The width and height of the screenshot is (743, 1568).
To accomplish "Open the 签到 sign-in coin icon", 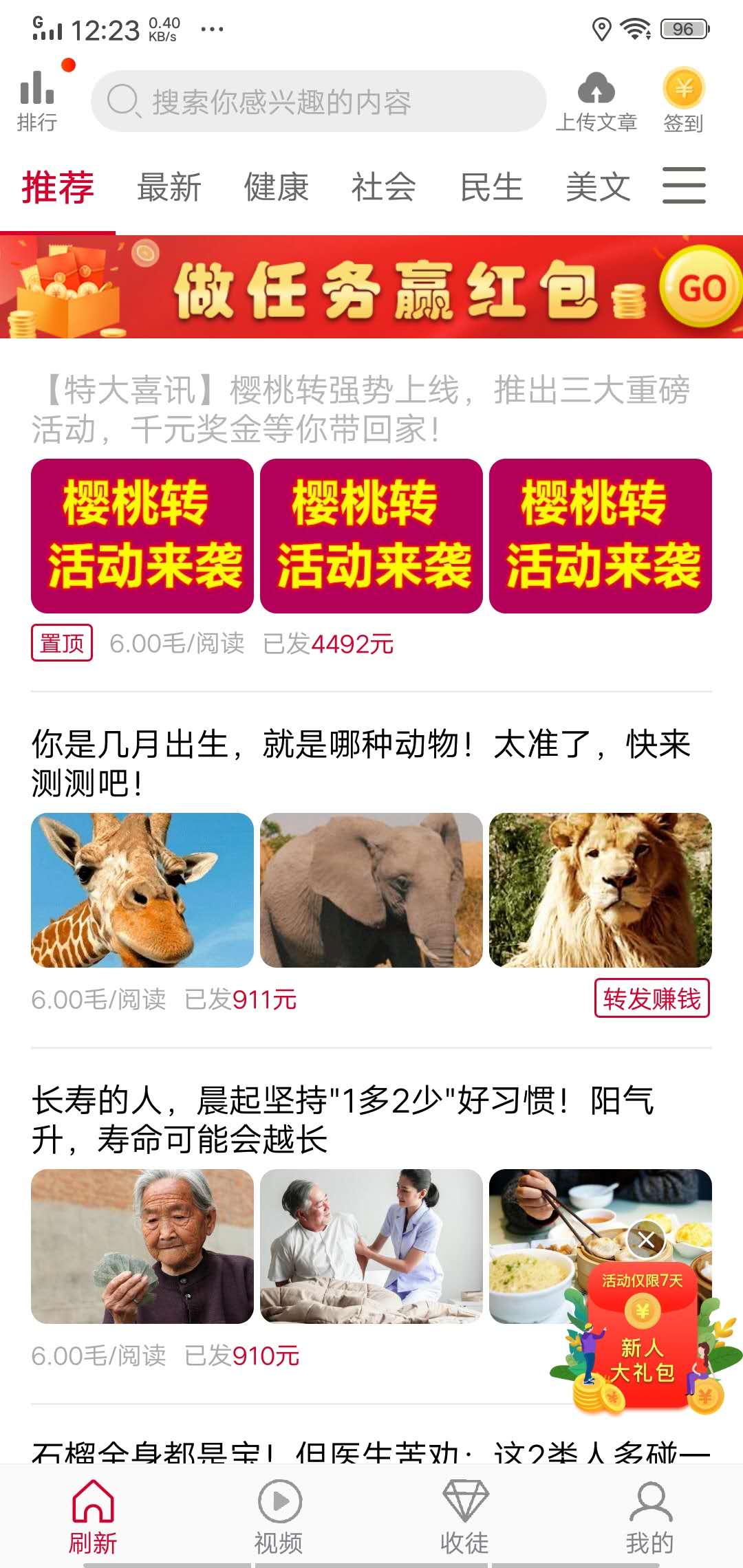I will [x=683, y=89].
